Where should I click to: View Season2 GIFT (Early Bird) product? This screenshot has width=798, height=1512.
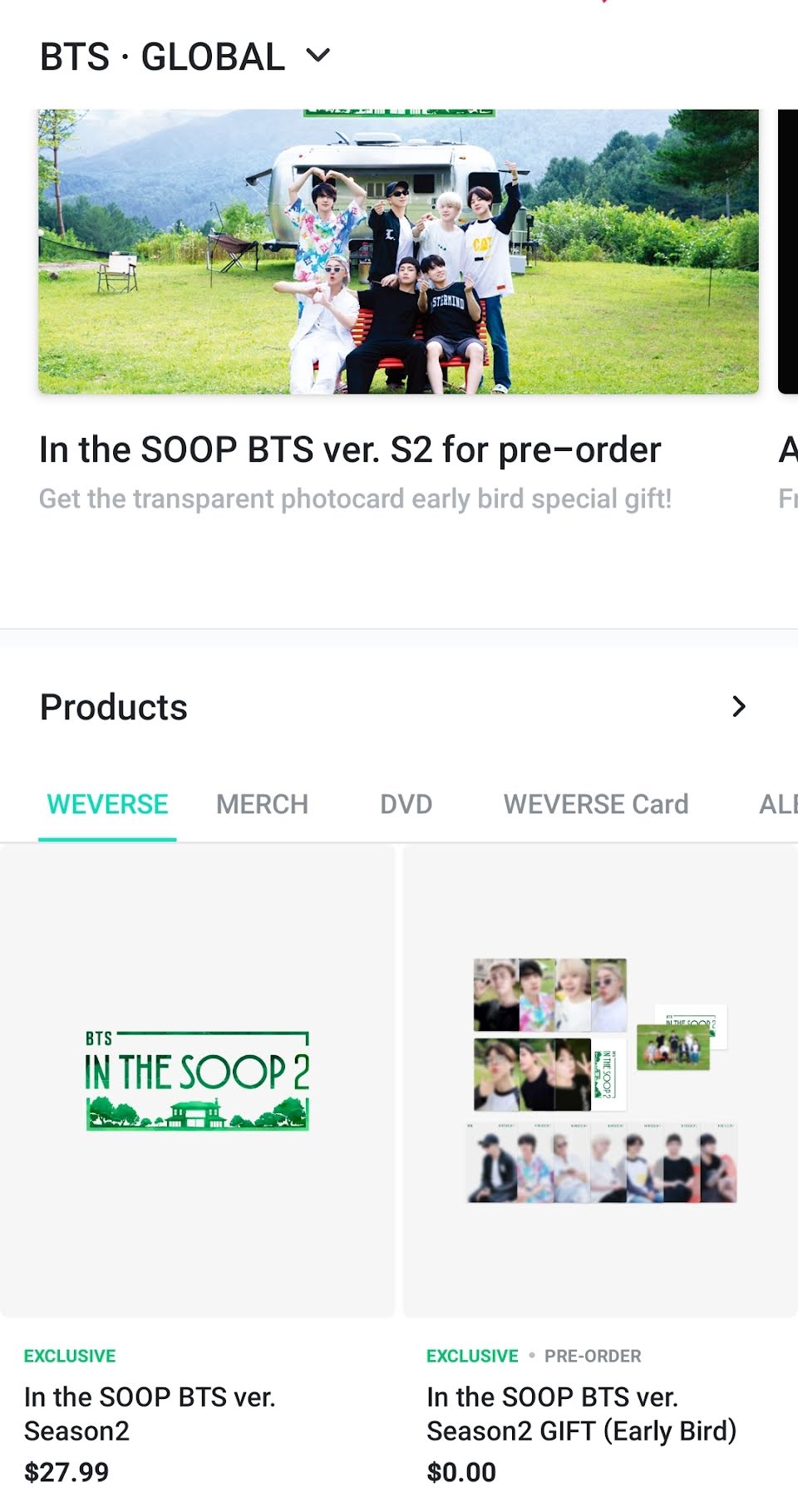point(600,1080)
